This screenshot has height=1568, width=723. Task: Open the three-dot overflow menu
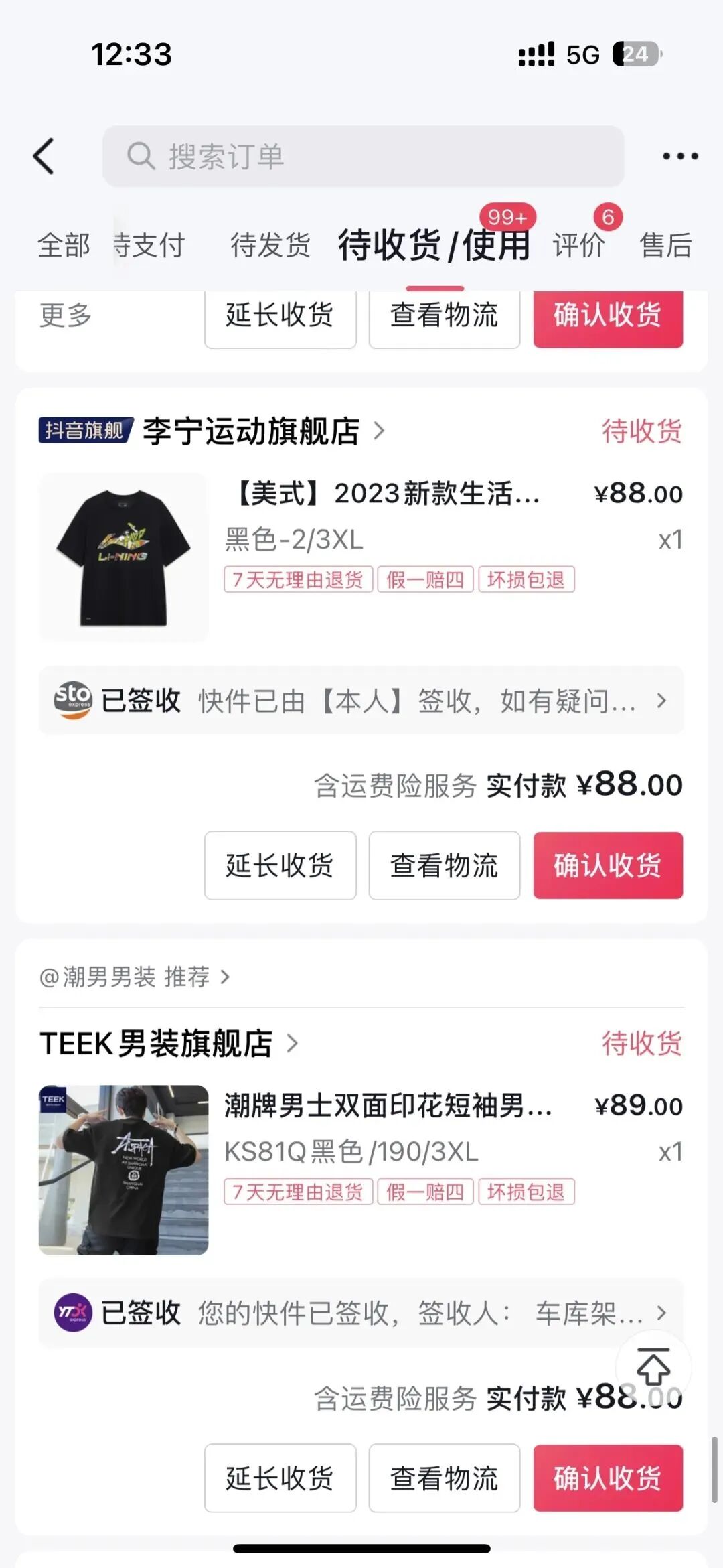click(680, 157)
